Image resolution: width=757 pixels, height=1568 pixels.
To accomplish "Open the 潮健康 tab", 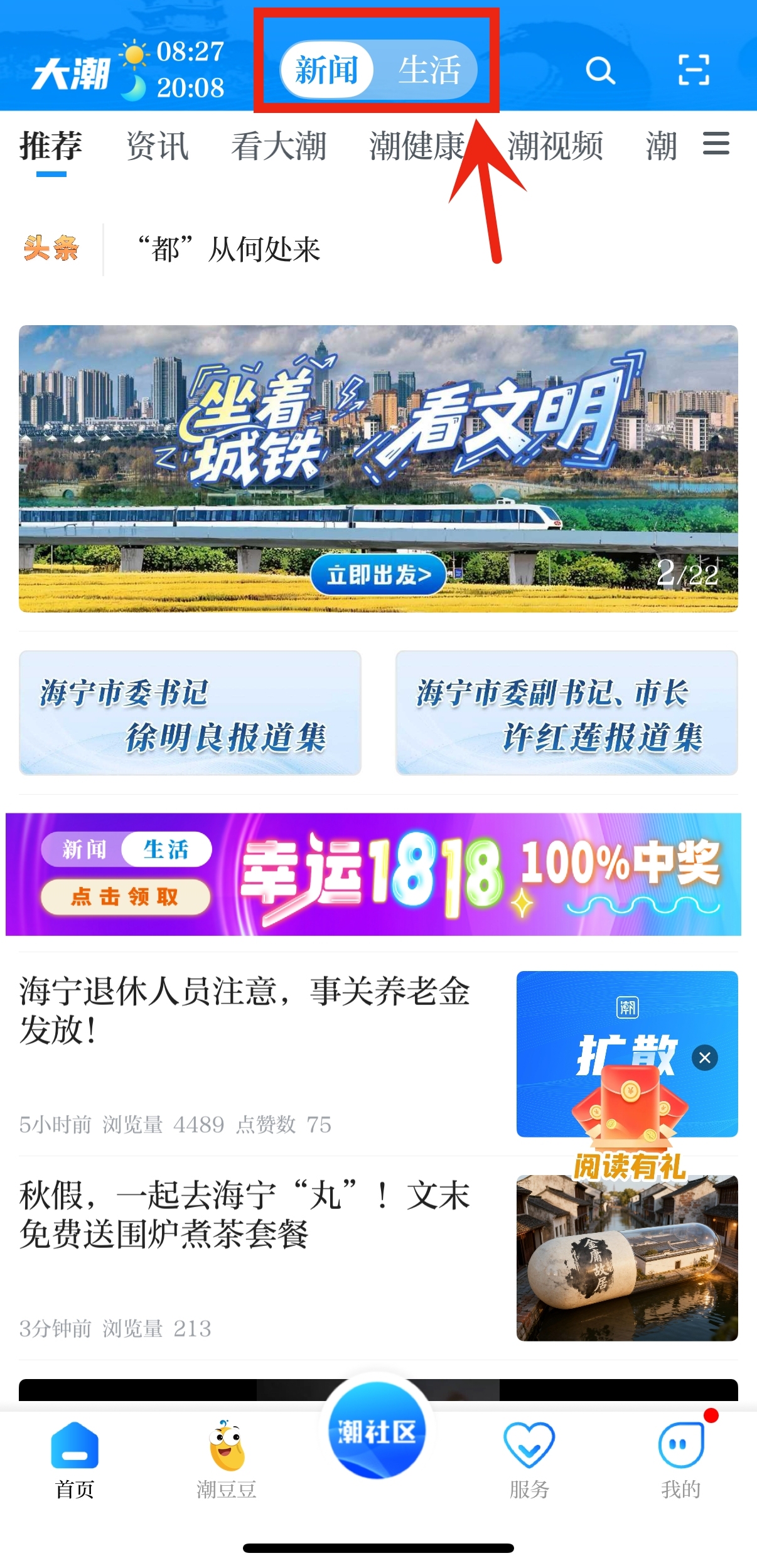I will [416, 146].
